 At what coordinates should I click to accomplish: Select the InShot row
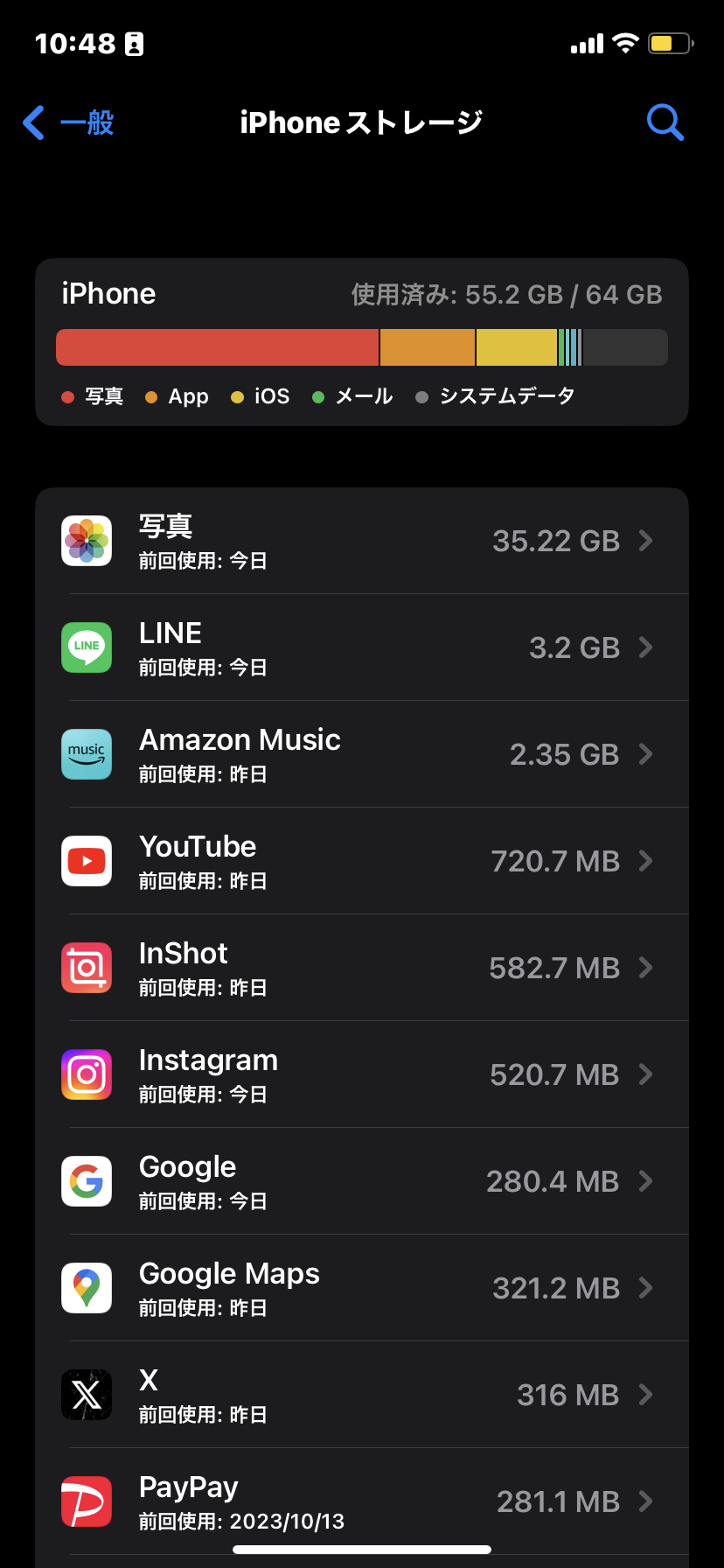[x=362, y=969]
